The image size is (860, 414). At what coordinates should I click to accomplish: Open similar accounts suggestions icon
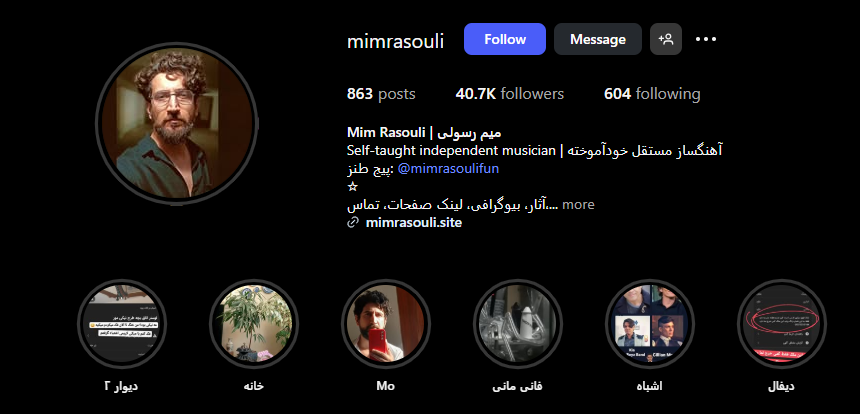coord(665,39)
